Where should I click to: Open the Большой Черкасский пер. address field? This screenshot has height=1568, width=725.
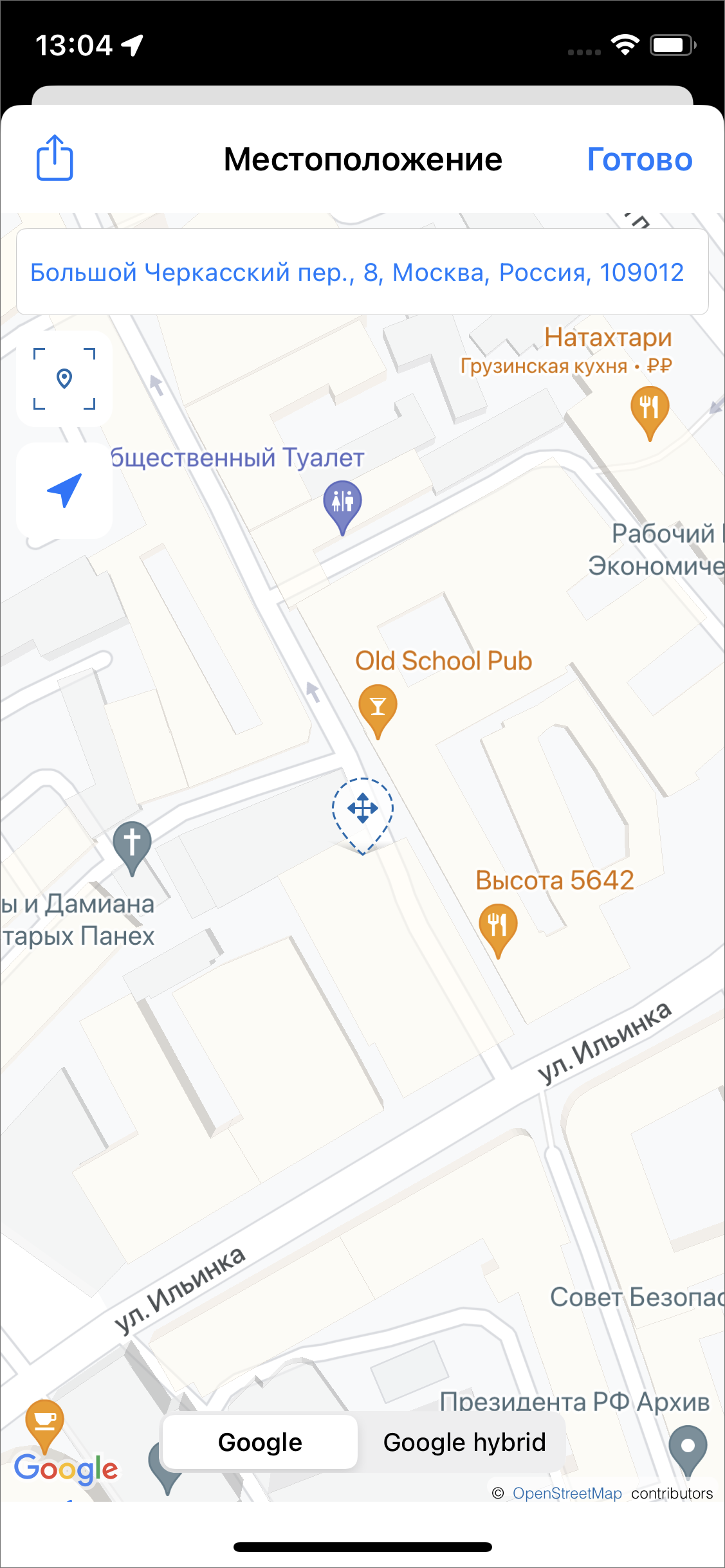(x=362, y=272)
